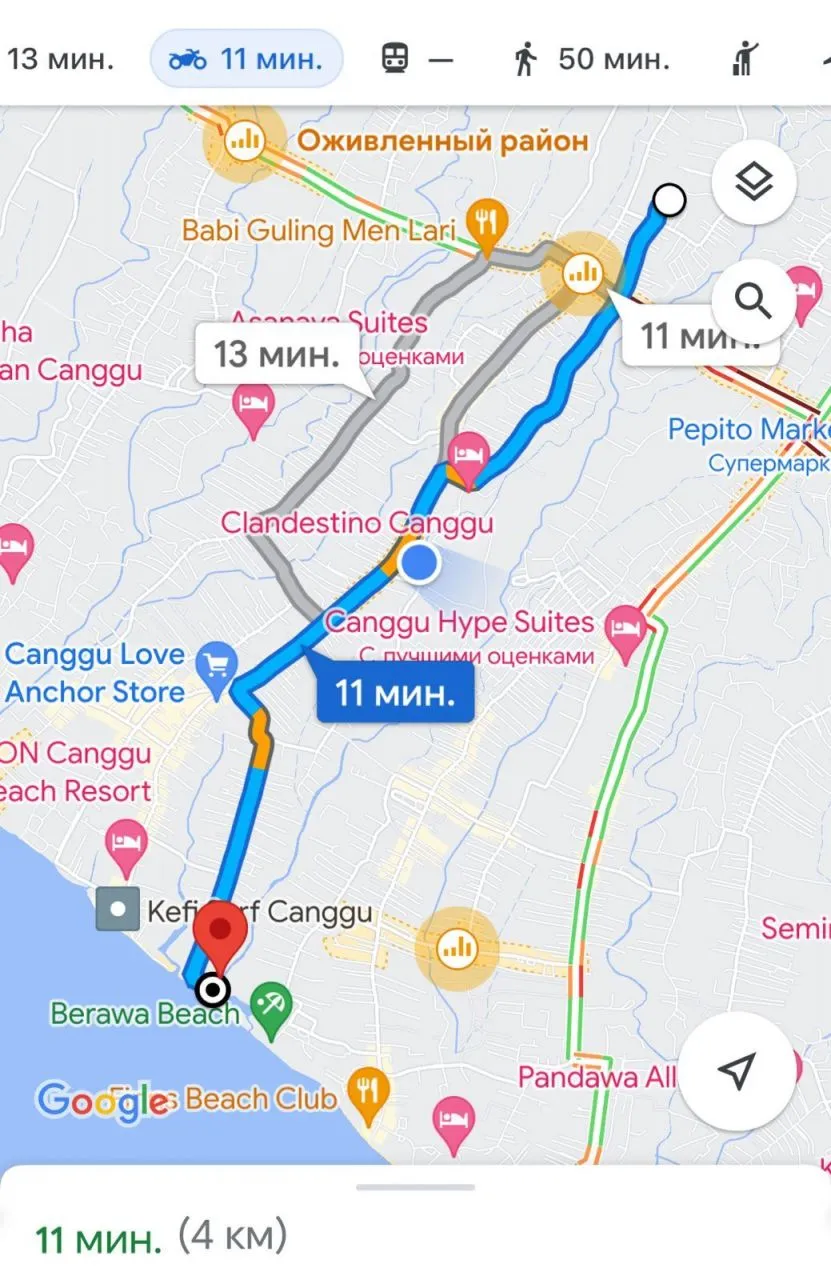Center map on my location arrow

tap(736, 1070)
